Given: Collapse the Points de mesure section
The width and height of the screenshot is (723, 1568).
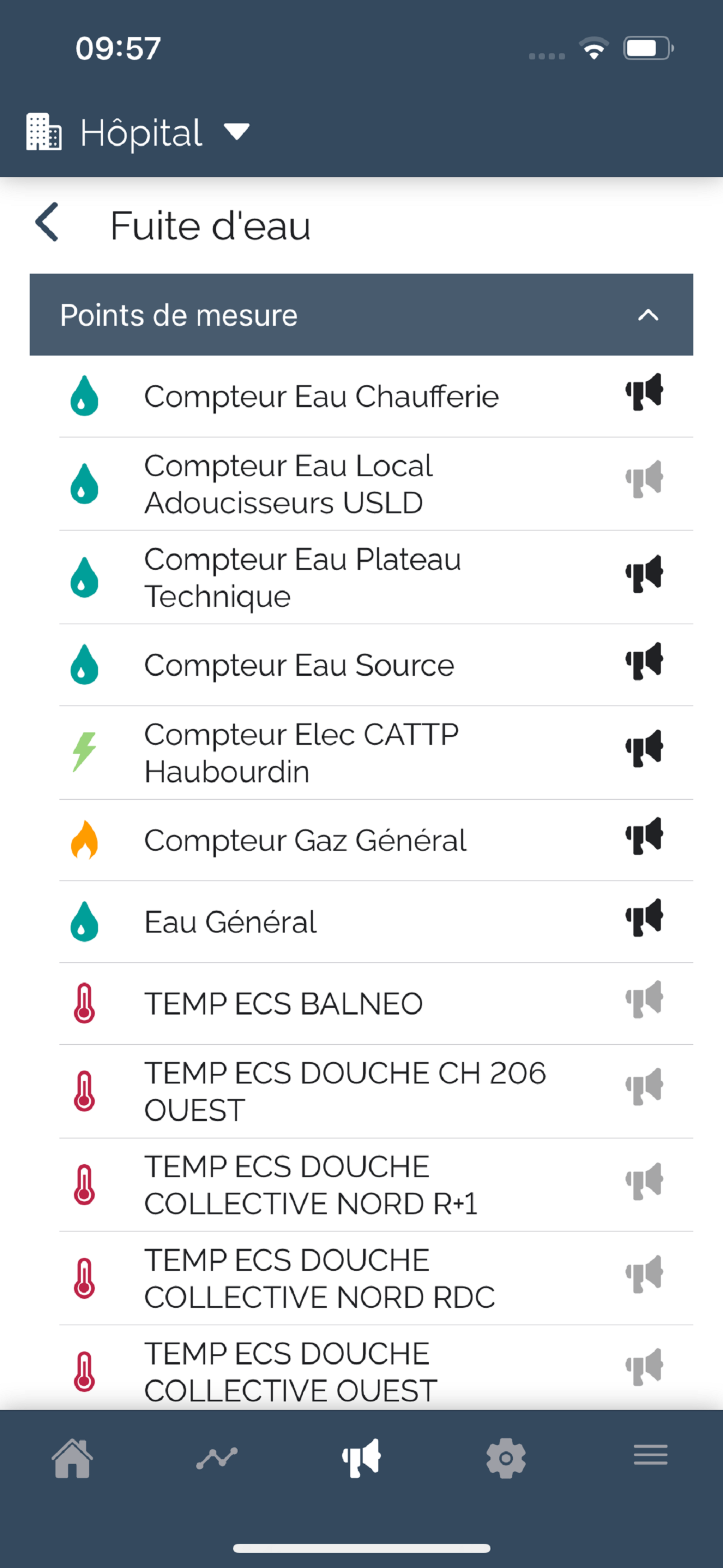Looking at the screenshot, I should 648,315.
